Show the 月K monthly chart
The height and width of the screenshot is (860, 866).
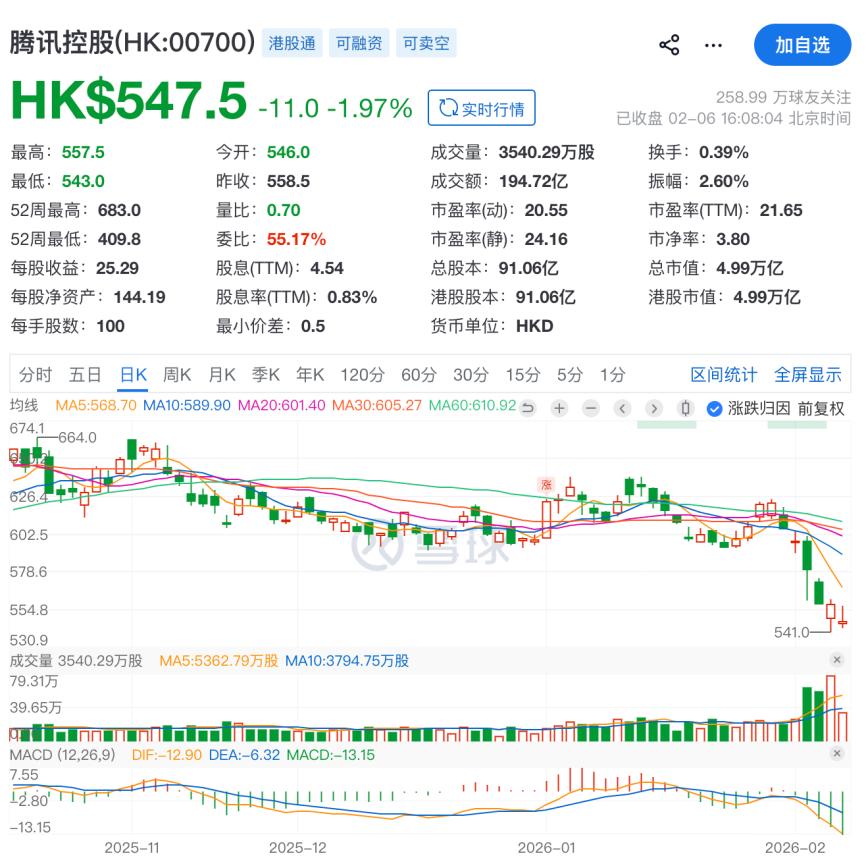(x=221, y=375)
